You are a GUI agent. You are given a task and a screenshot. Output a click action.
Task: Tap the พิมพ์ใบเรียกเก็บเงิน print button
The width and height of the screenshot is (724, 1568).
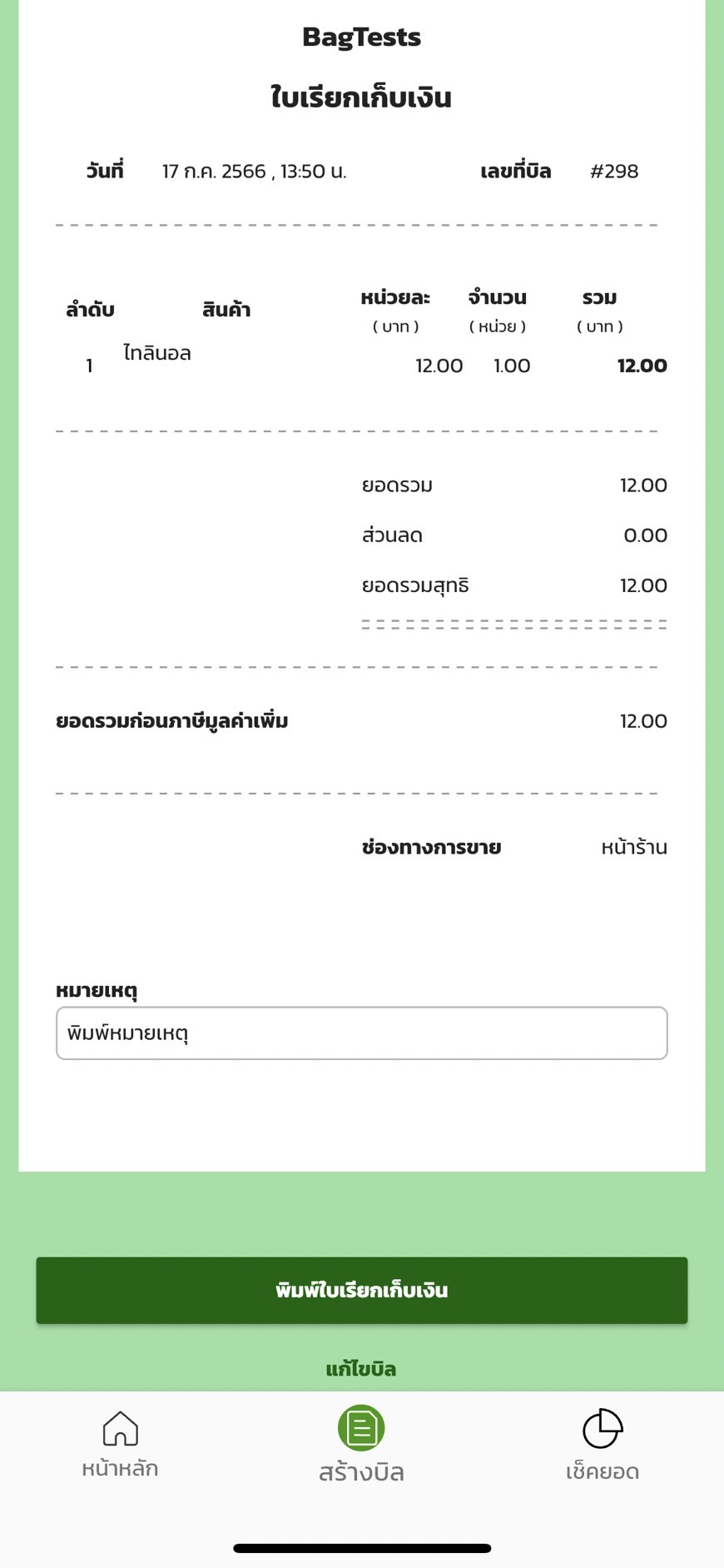tap(361, 1290)
